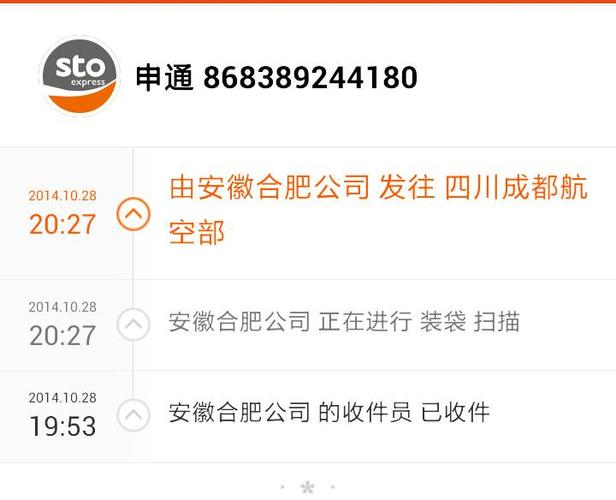Tap the chevron marker beside 的收件员 已收件
The image size is (616, 500).
click(134, 414)
